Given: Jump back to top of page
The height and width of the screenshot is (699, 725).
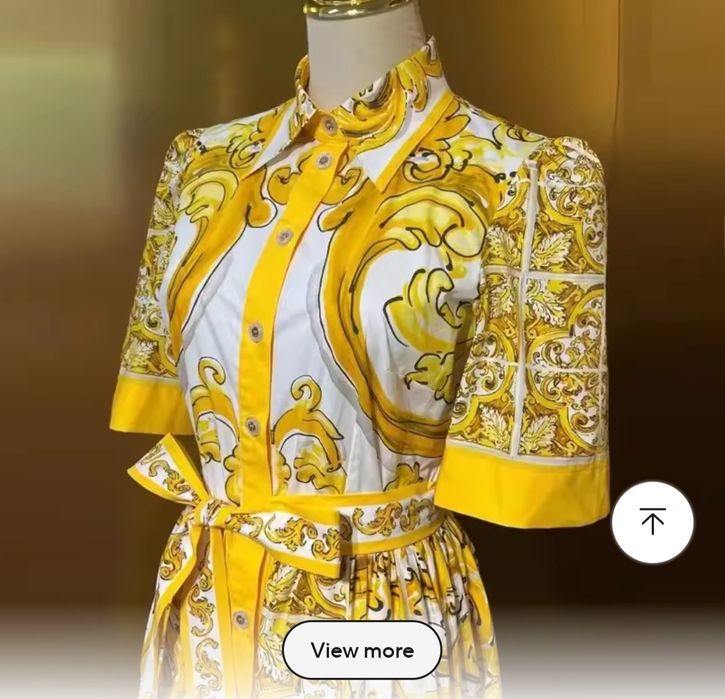Looking at the screenshot, I should (652, 522).
